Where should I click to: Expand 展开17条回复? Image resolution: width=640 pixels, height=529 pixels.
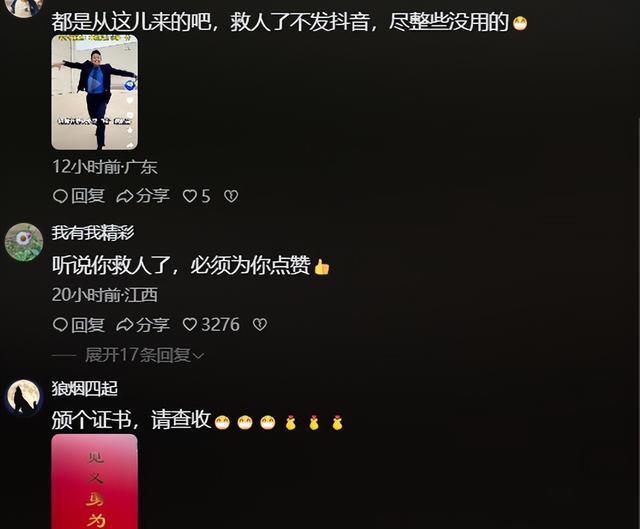coord(143,355)
